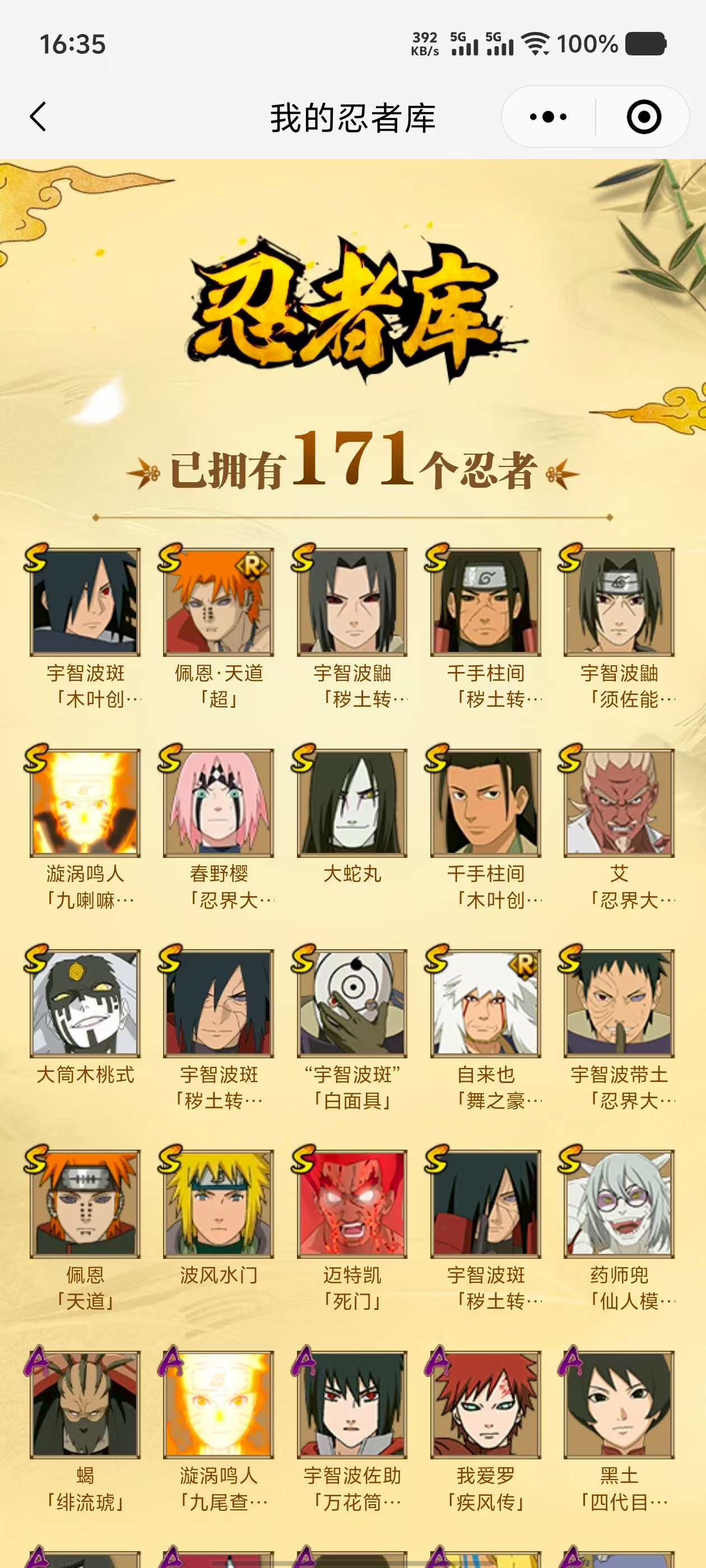View 波风水门 ninja details
Image resolution: width=706 pixels, height=1568 pixels.
click(x=219, y=1204)
